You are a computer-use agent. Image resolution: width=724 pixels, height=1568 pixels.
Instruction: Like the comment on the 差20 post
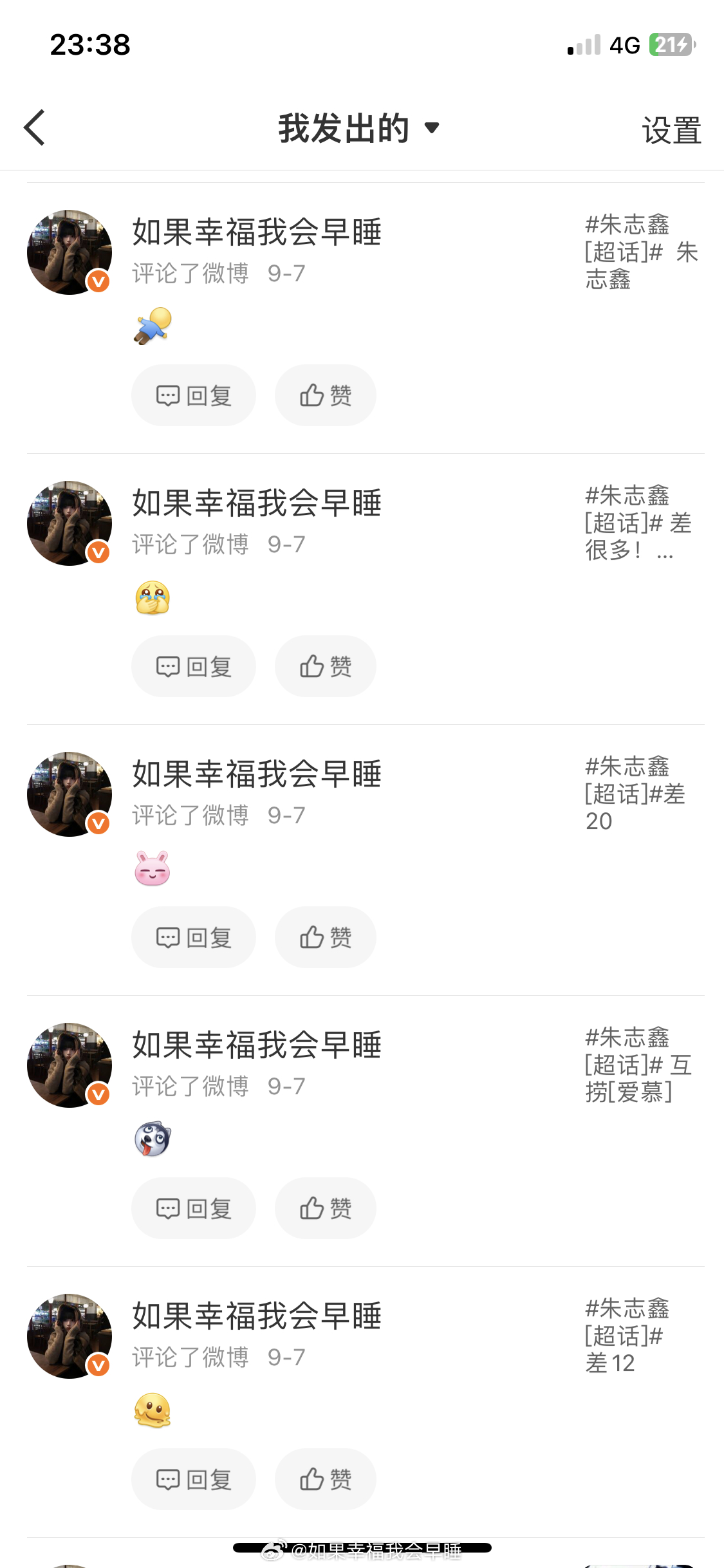326,937
